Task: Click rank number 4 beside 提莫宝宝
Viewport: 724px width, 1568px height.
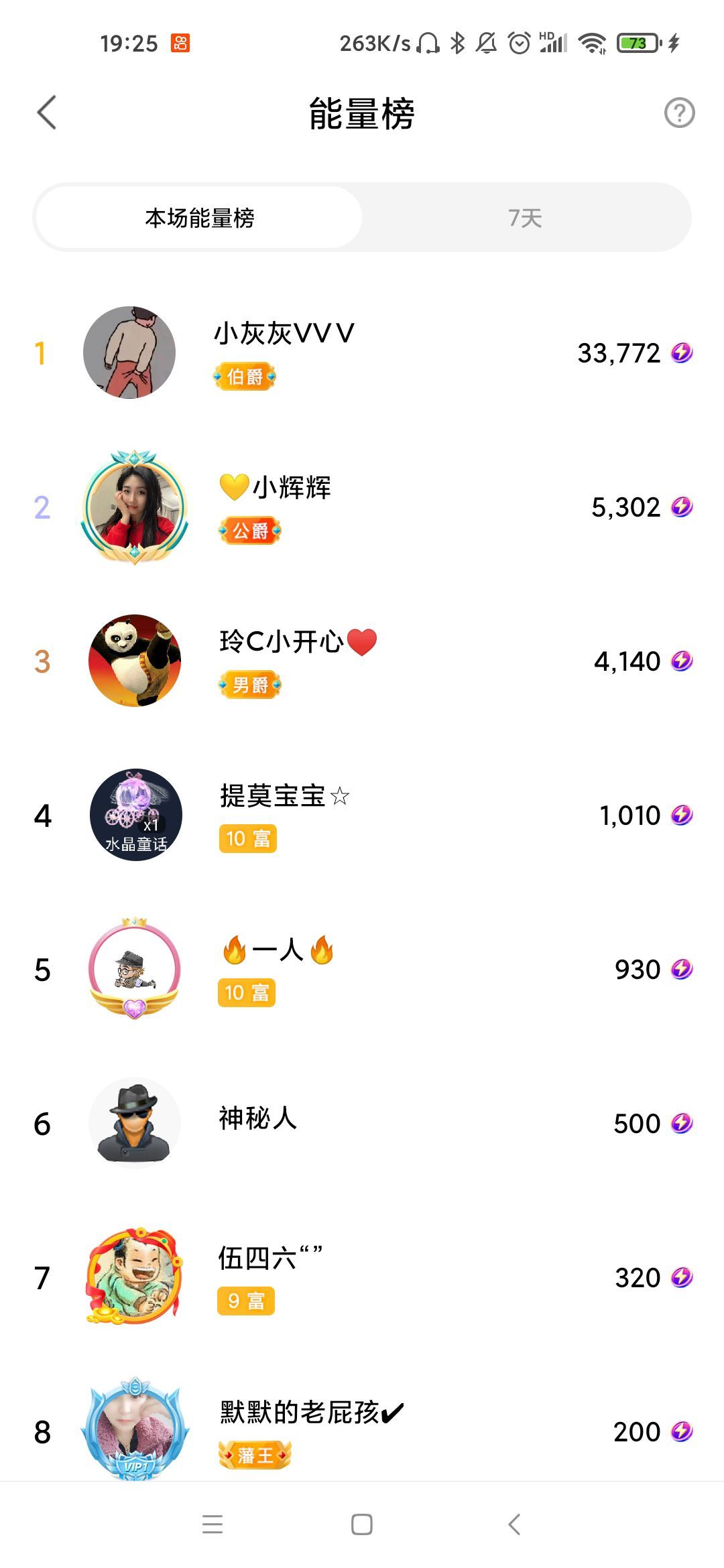Action: pyautogui.click(x=42, y=815)
